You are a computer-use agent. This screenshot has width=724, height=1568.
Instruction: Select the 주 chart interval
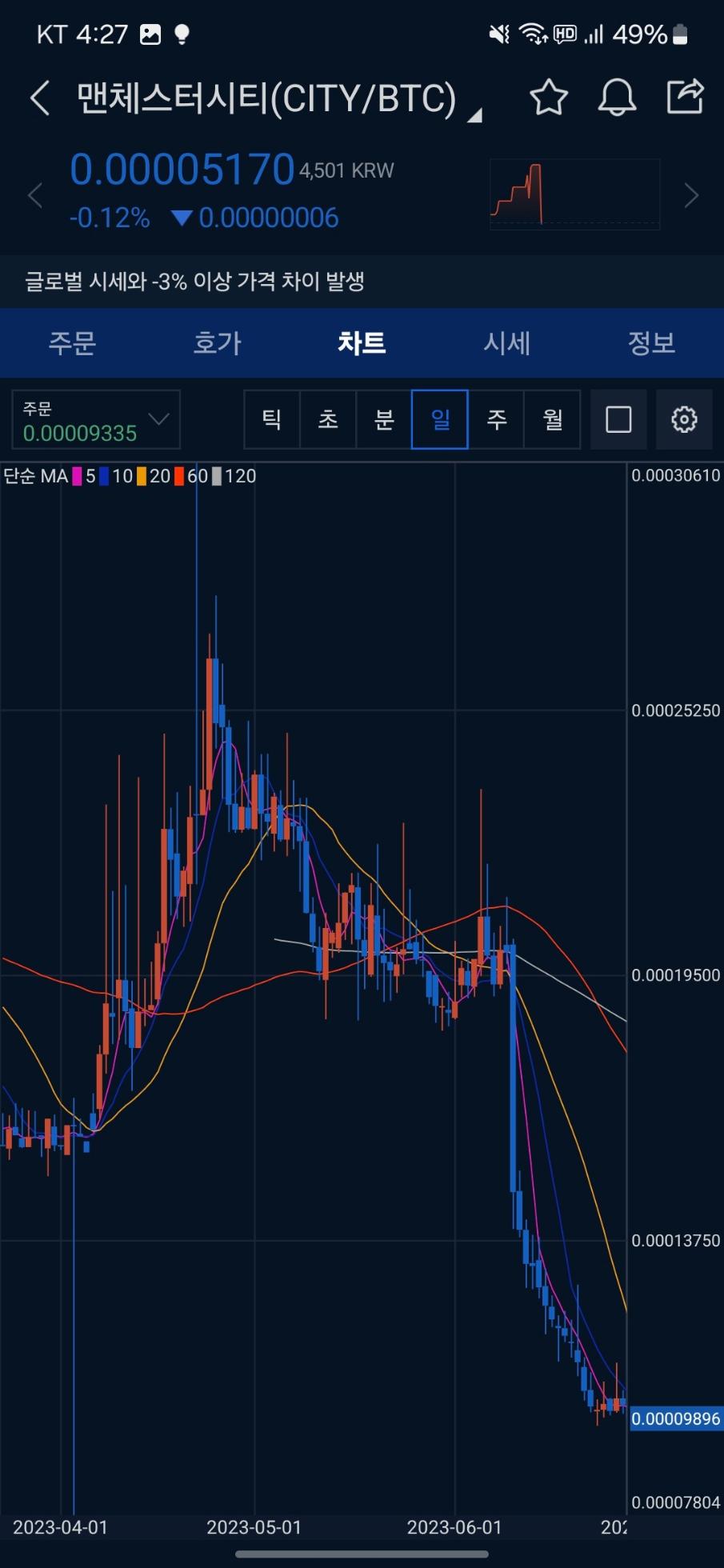(496, 420)
